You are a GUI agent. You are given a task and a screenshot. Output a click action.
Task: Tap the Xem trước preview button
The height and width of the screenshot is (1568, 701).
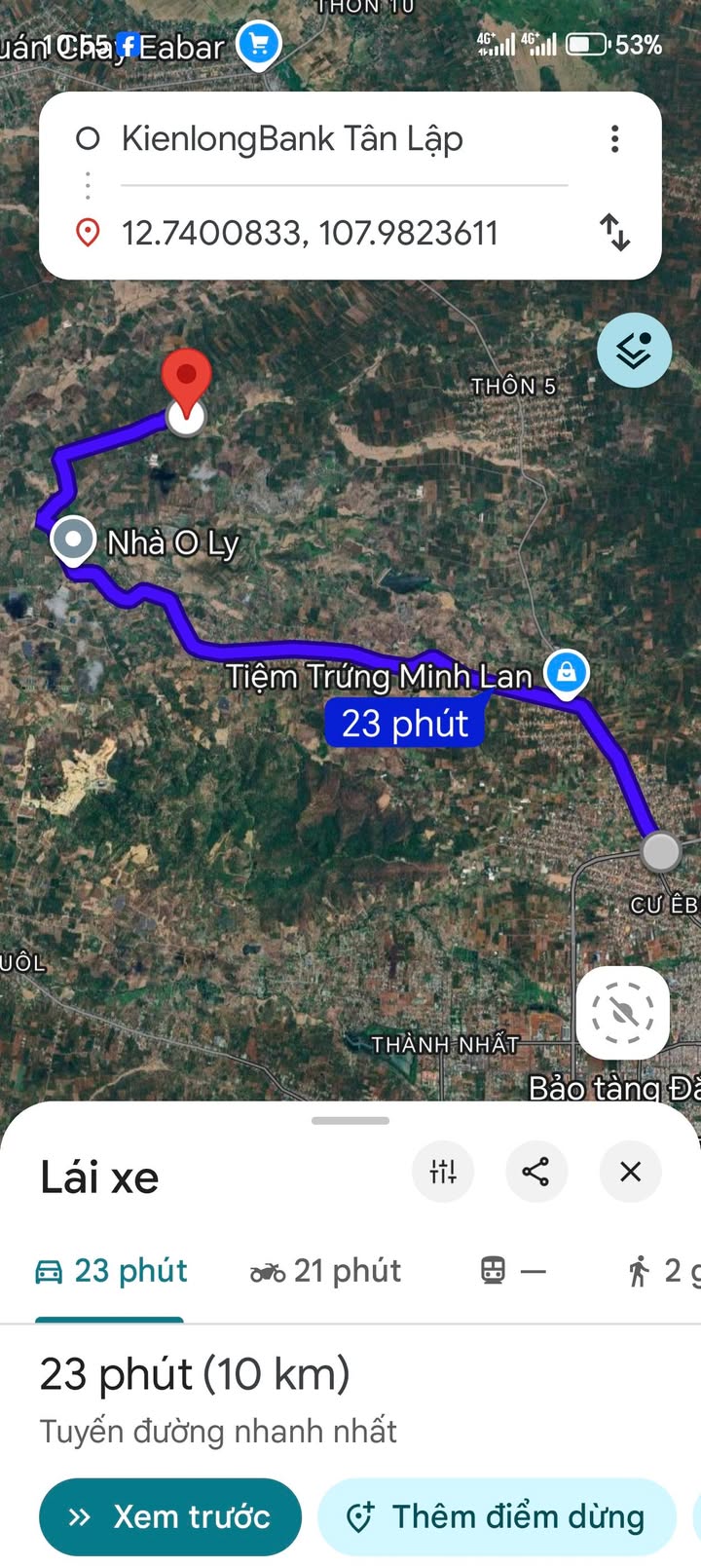[x=170, y=1516]
